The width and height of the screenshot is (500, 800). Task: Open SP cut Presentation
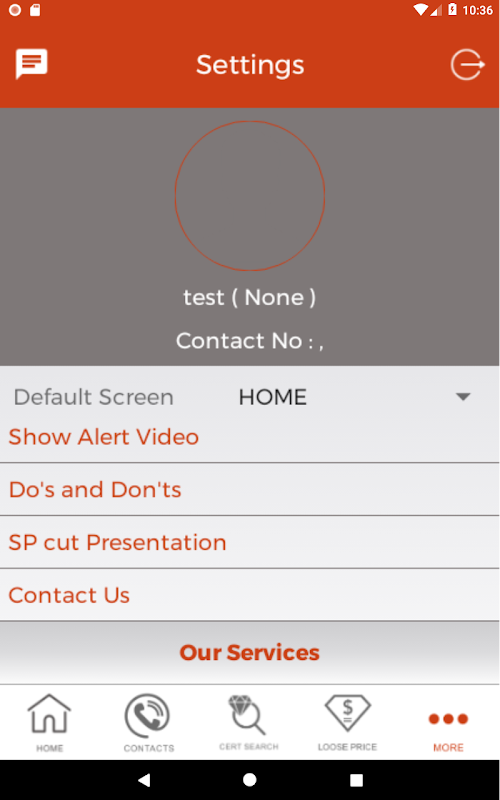point(250,542)
